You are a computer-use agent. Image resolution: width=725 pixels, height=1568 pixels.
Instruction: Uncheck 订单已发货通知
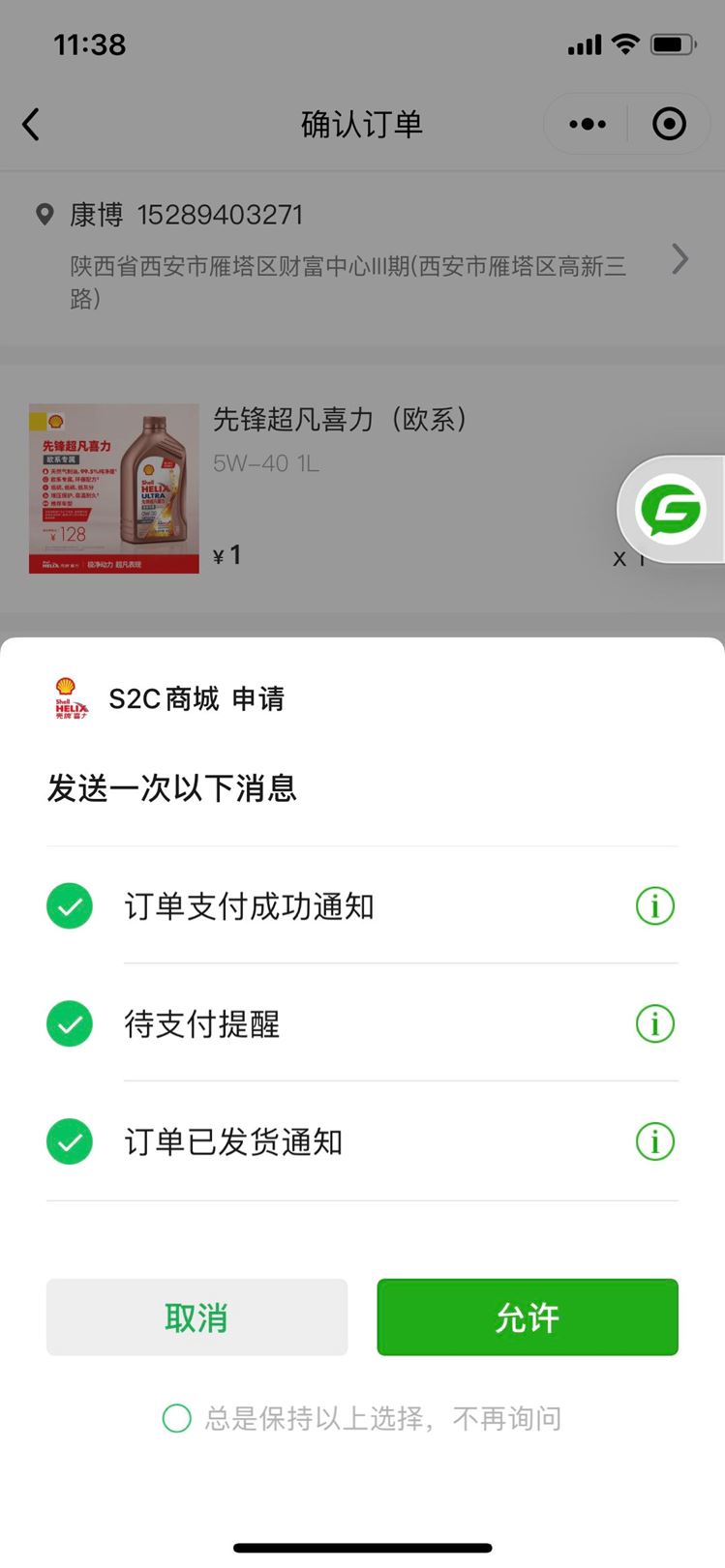pyautogui.click(x=70, y=1141)
